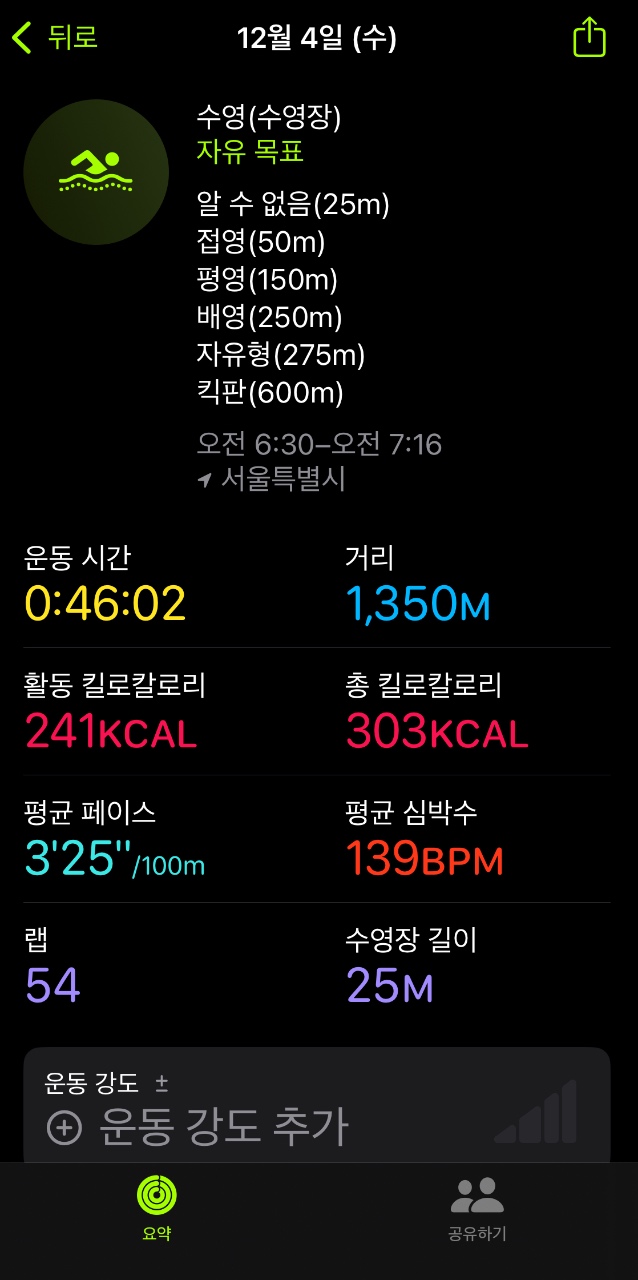Image resolution: width=638 pixels, height=1280 pixels.
Task: Share this swim workout
Action: tap(589, 37)
